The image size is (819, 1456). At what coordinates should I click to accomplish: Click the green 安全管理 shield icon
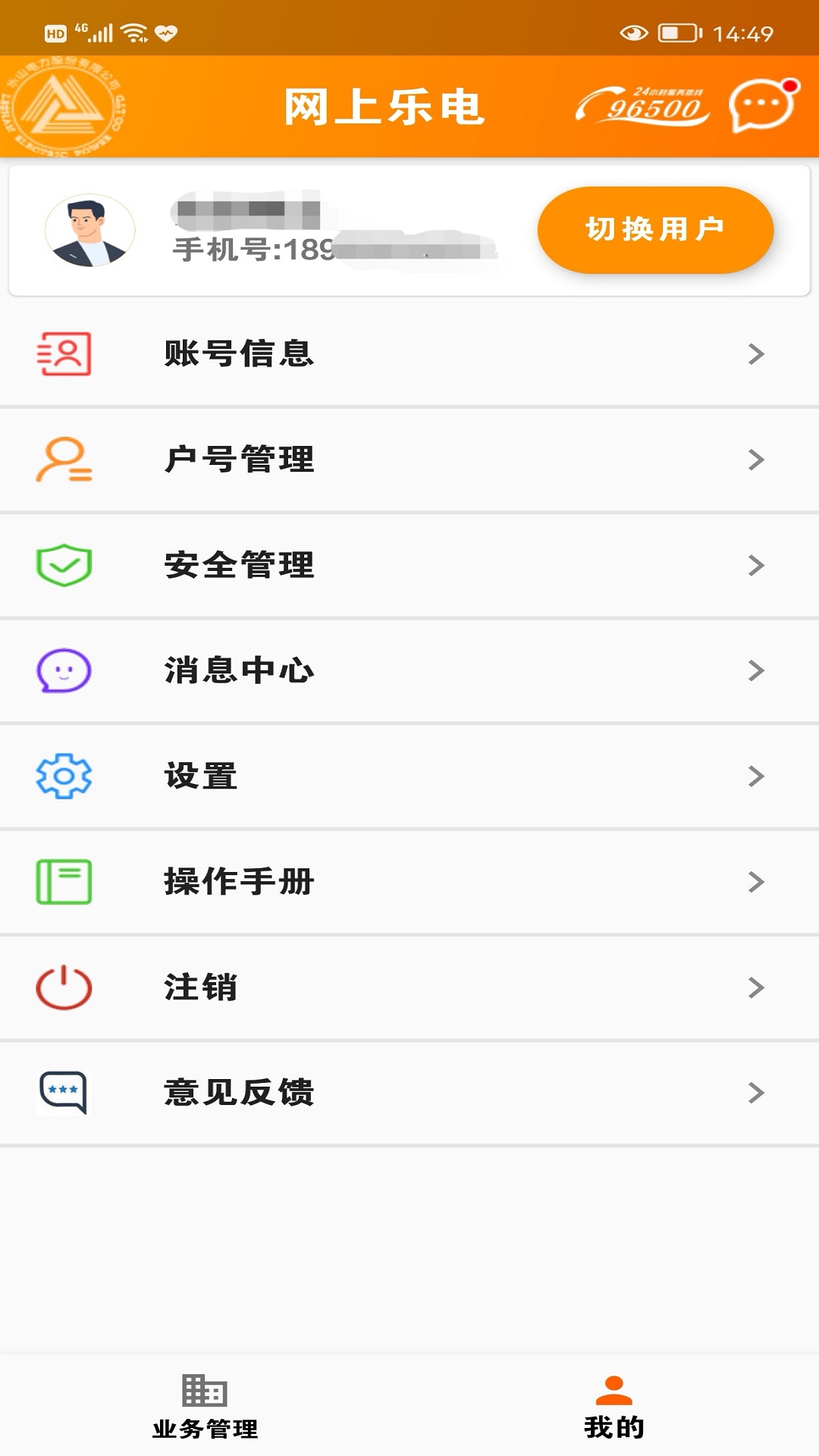point(64,564)
